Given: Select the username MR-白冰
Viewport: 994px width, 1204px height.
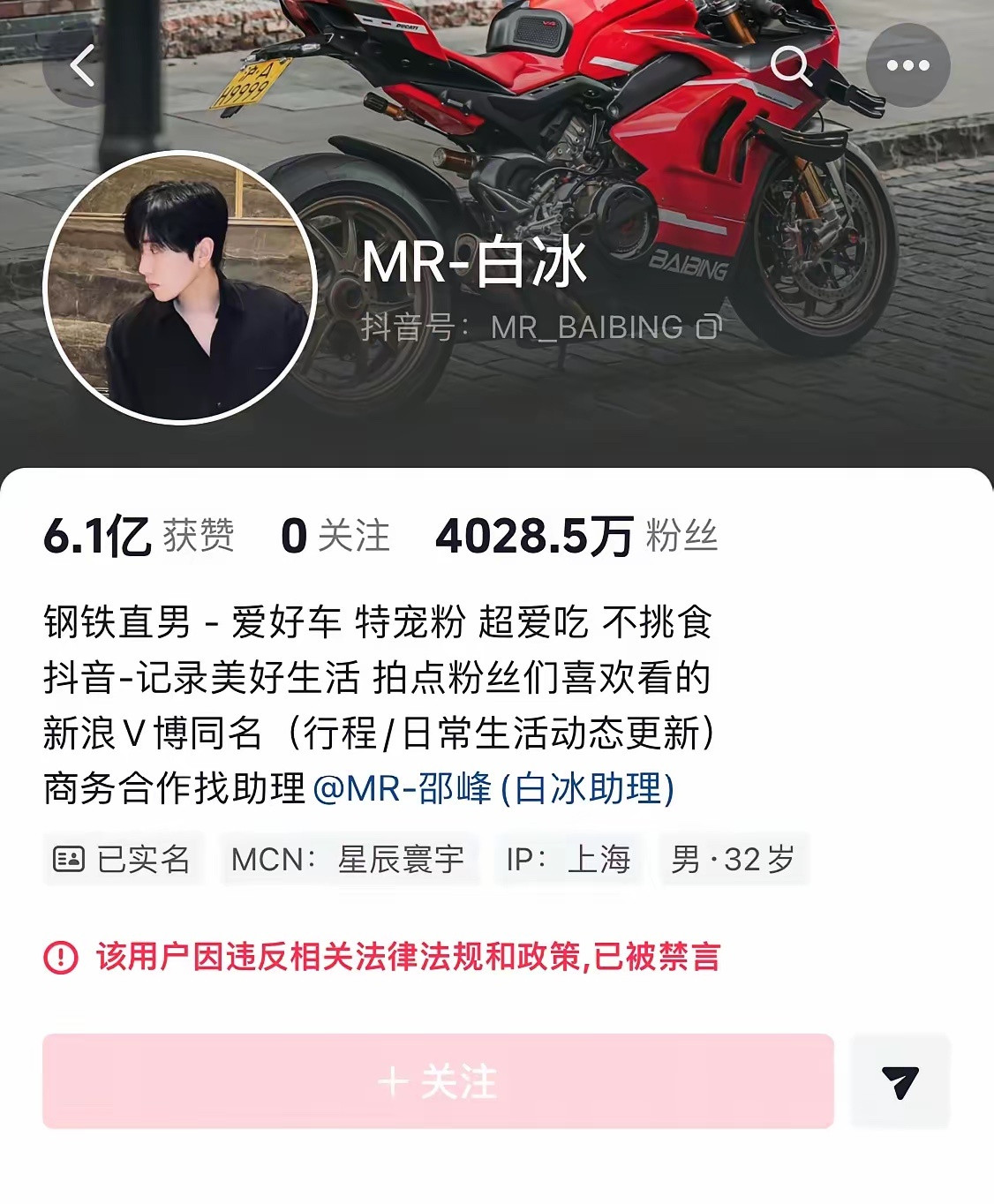Looking at the screenshot, I should 471,266.
